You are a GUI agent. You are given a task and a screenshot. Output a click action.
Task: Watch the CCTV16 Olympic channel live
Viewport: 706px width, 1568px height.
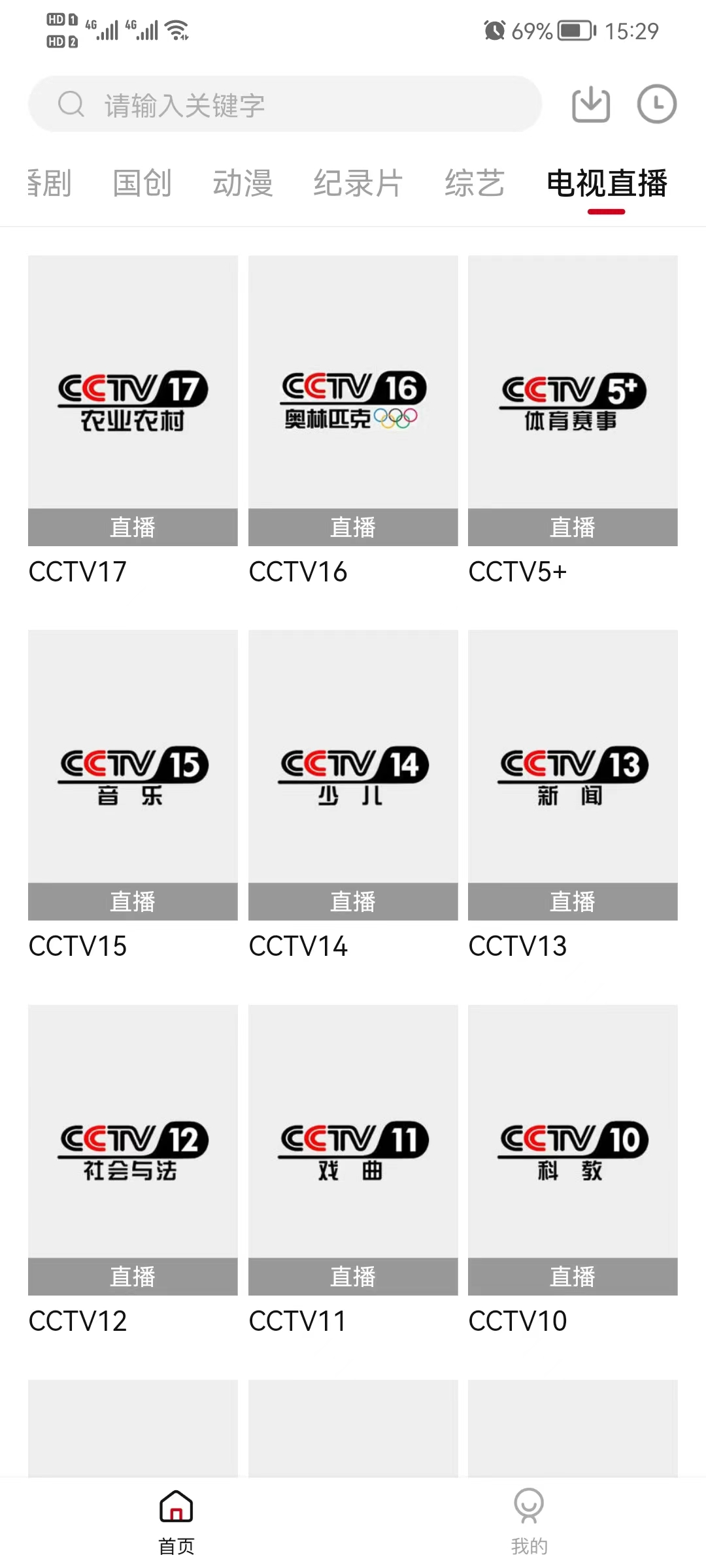pos(353,400)
